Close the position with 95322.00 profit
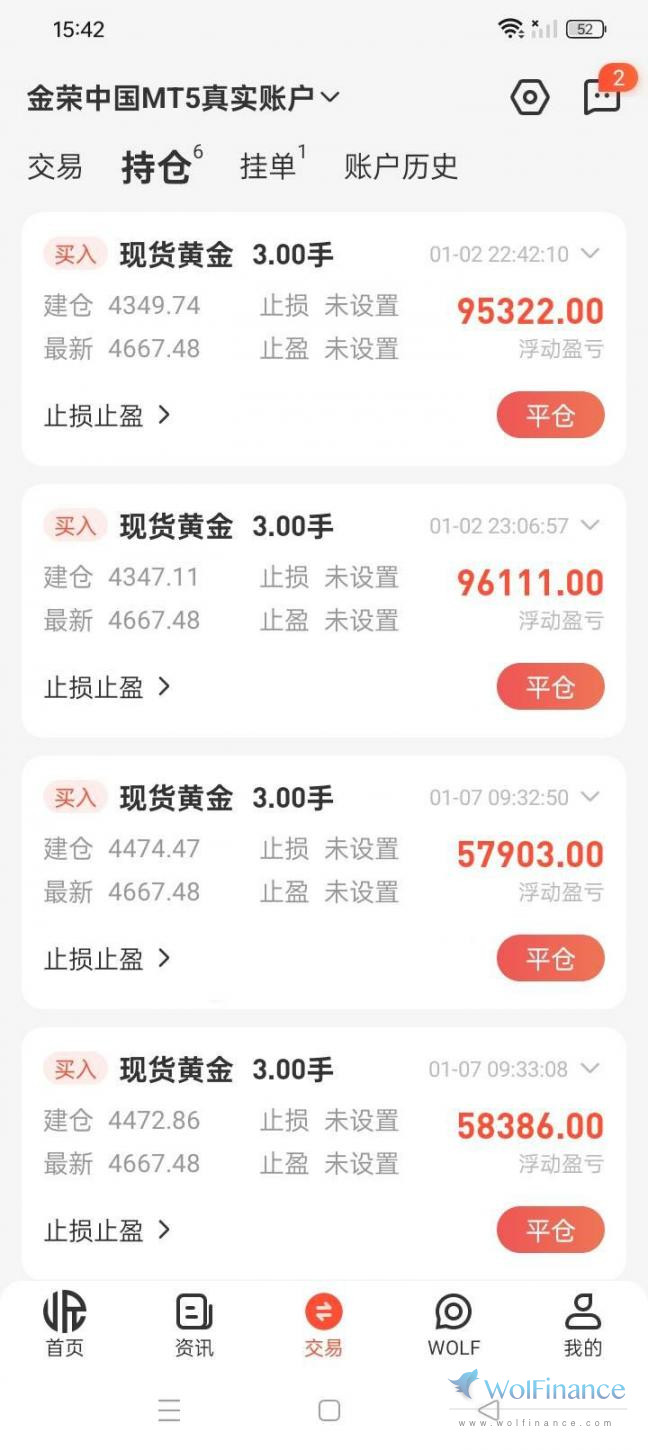Image resolution: width=648 pixels, height=1450 pixels. 550,415
